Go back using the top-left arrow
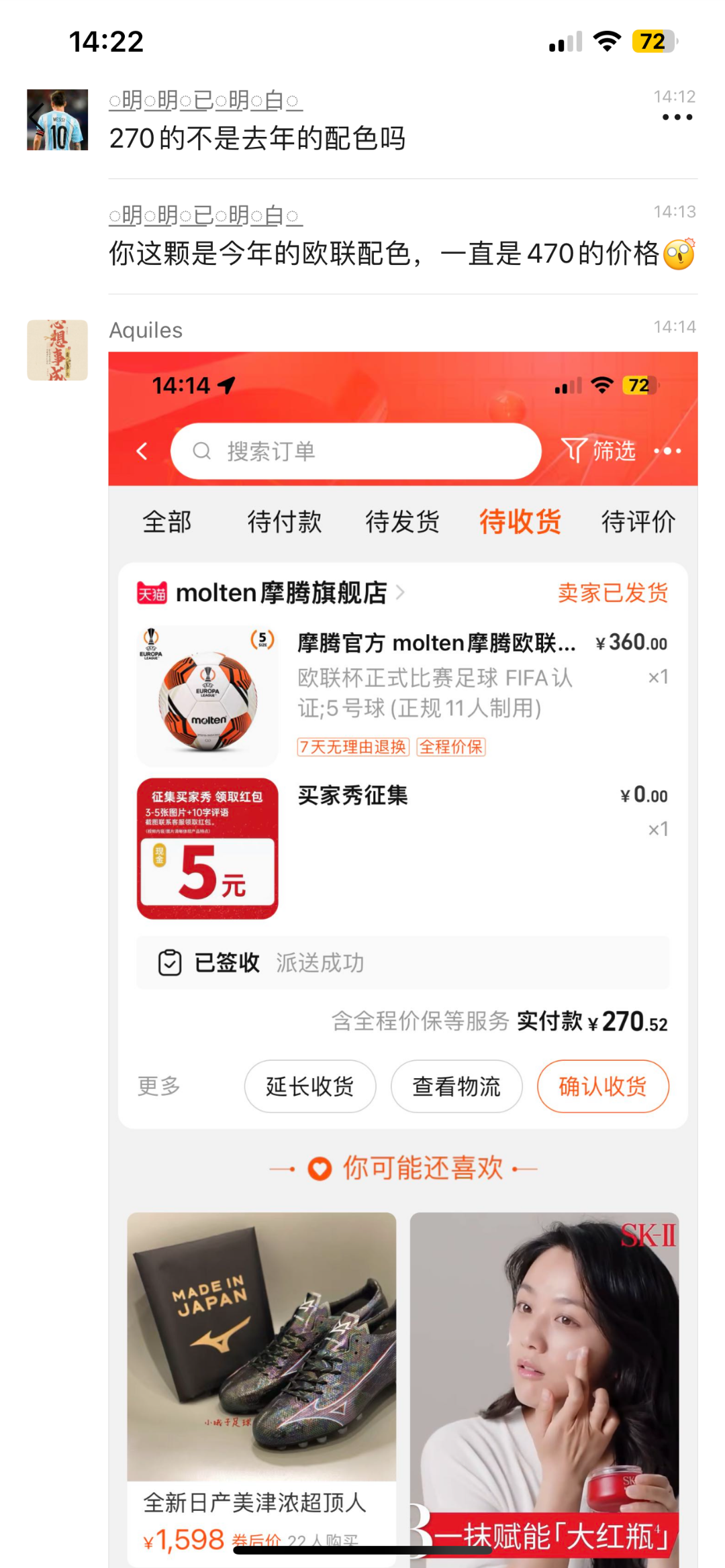 pos(36,117)
